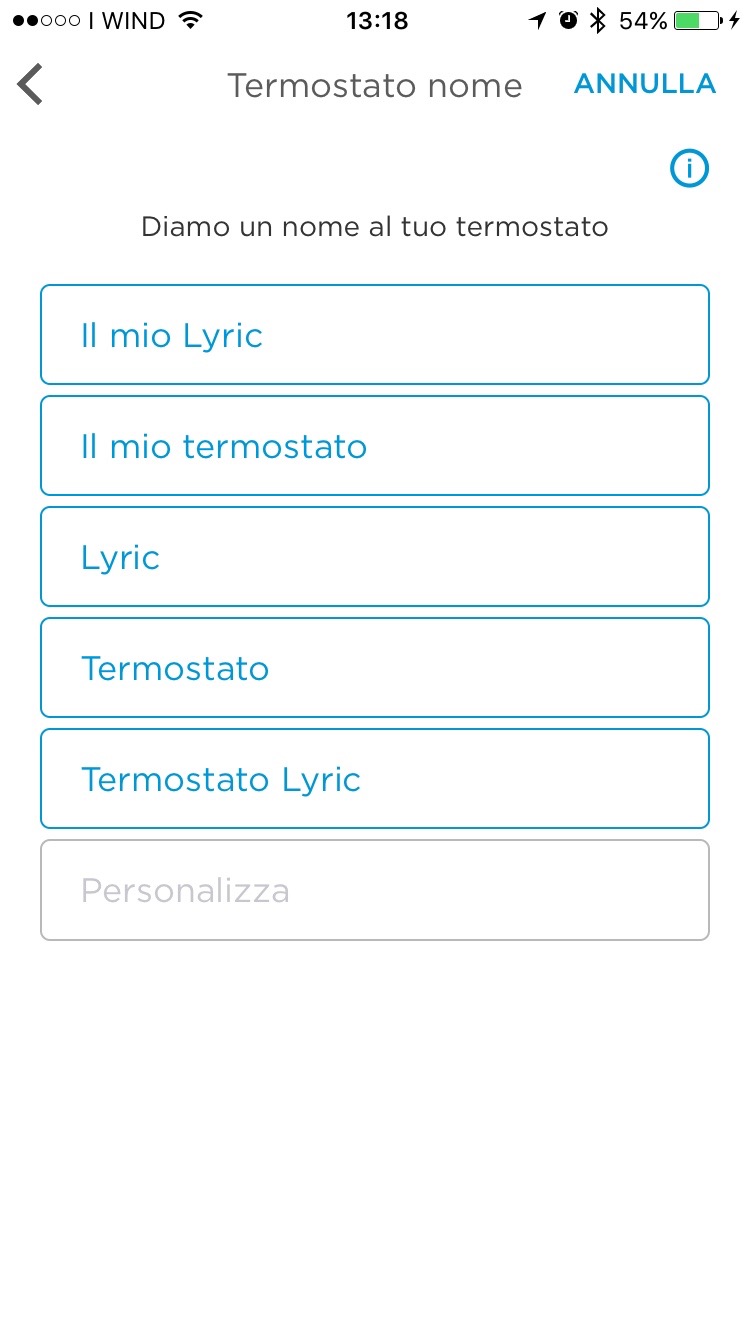Choose "Il mio termostato" as name
750x1334 pixels.
(x=375, y=446)
